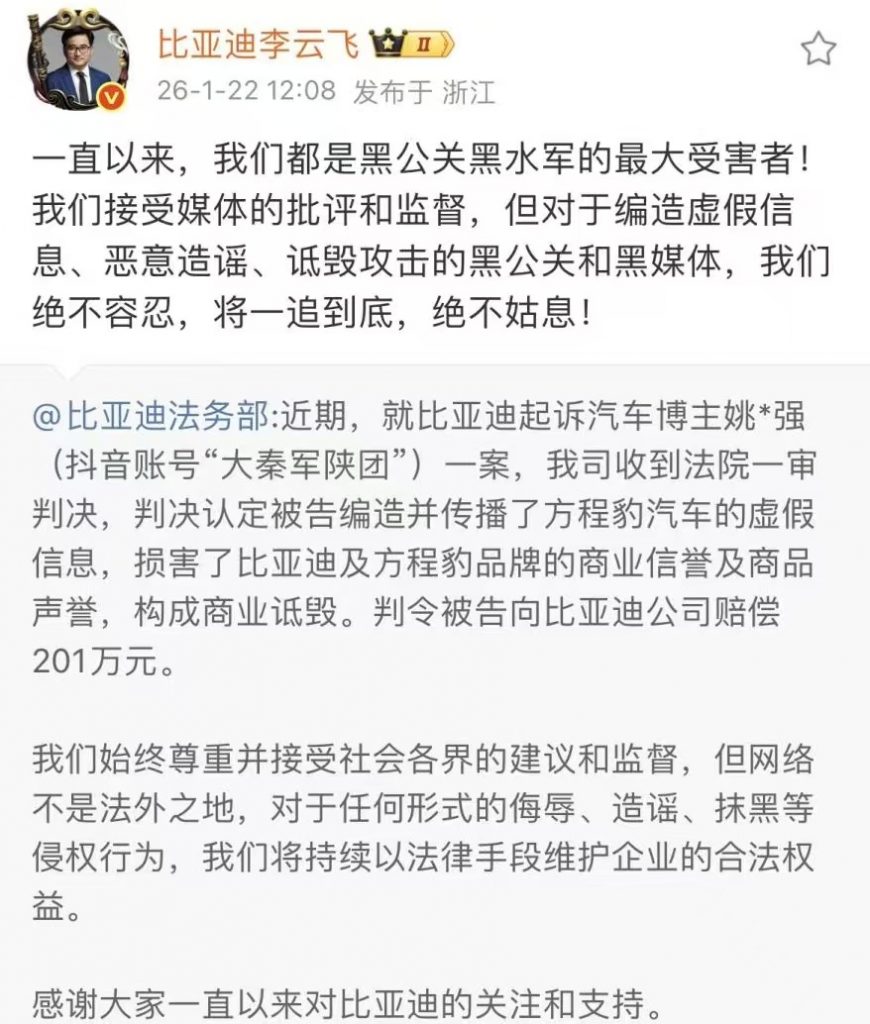Favorite this post with the star icon
The image size is (870, 1024).
pyautogui.click(x=818, y=47)
